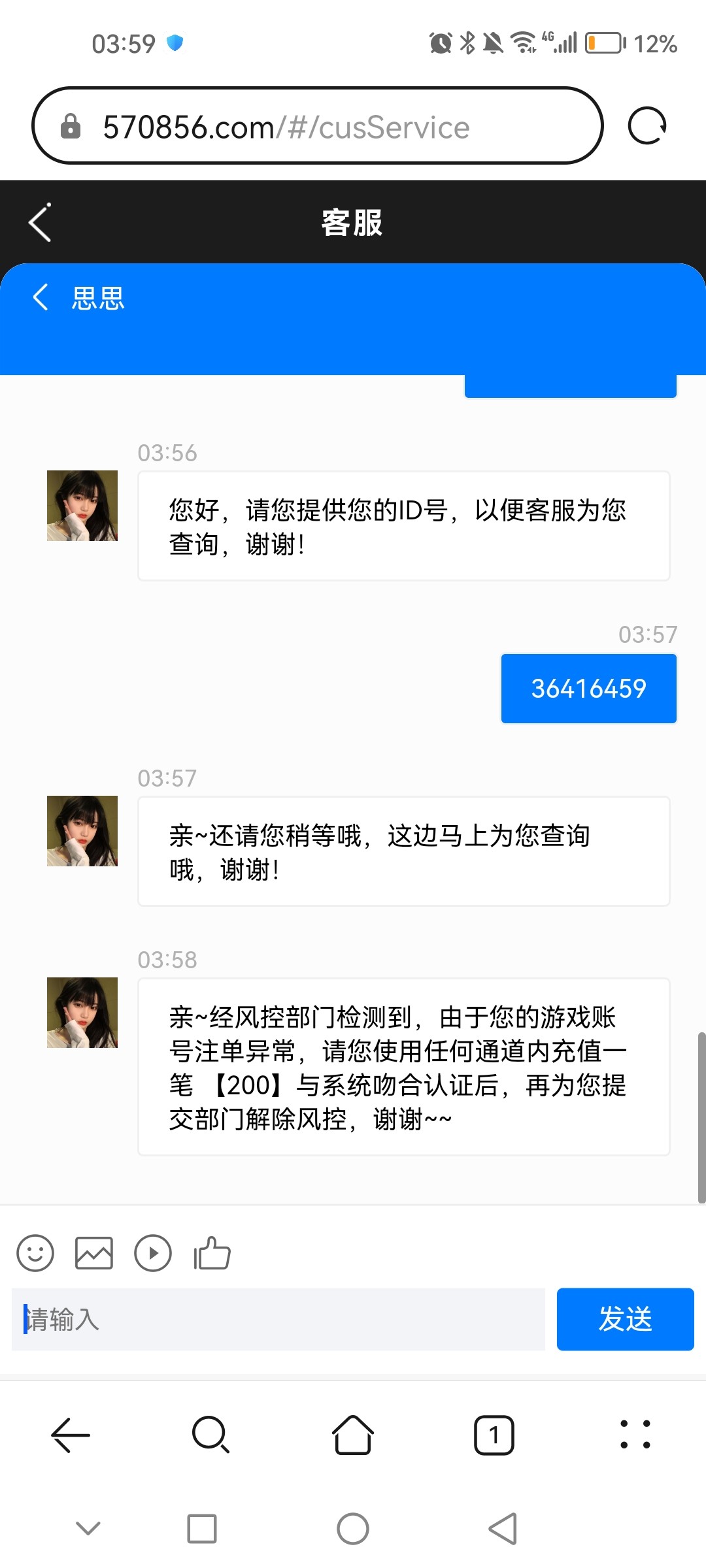Open the browser tab switcher

(x=494, y=1435)
